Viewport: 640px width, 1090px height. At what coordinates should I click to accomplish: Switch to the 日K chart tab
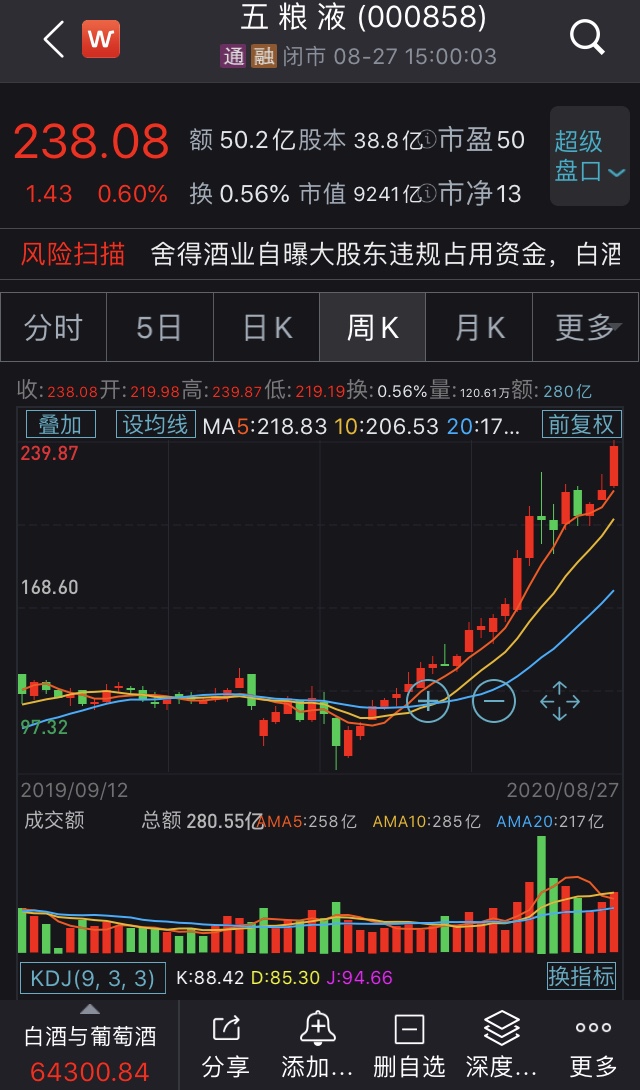(267, 327)
